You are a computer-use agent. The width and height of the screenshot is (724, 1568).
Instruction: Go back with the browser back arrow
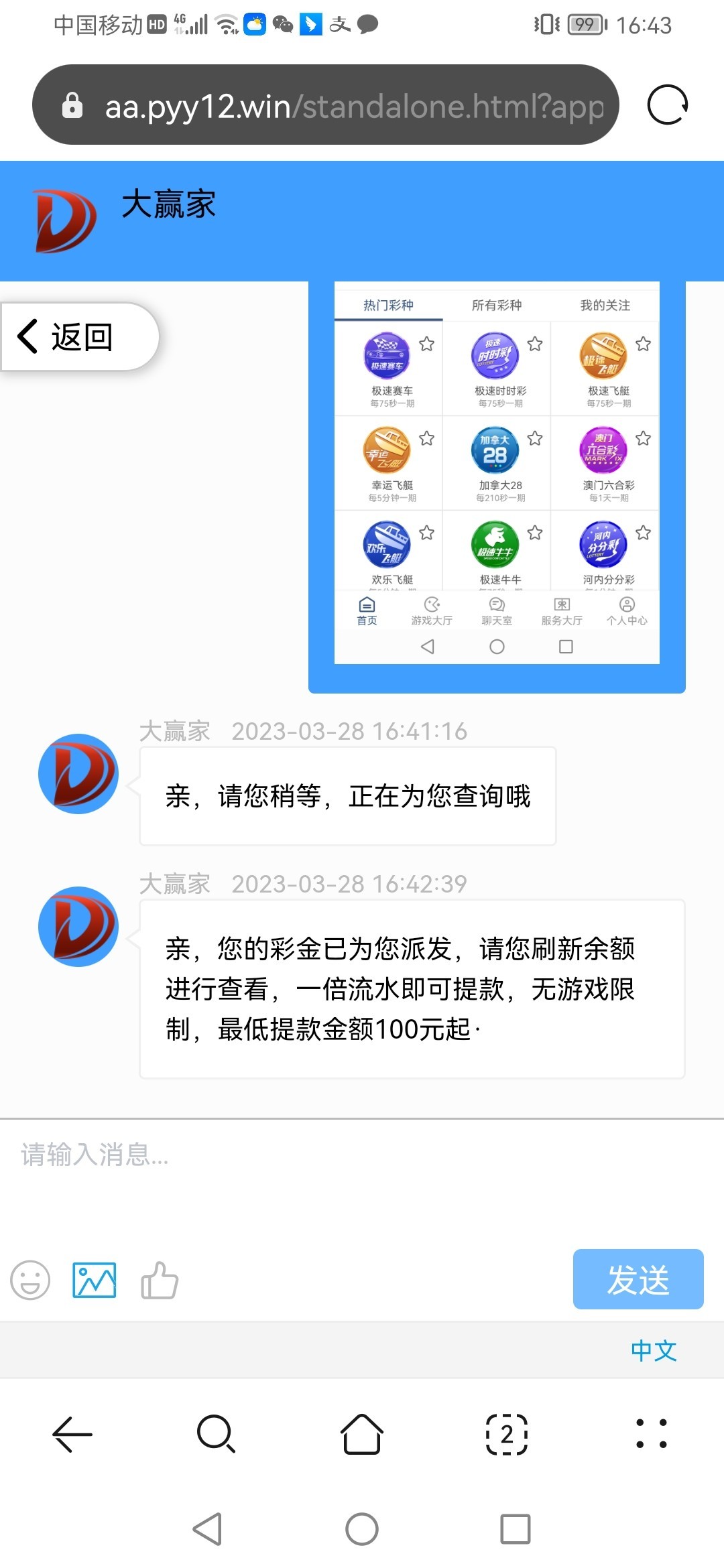pos(72,1434)
